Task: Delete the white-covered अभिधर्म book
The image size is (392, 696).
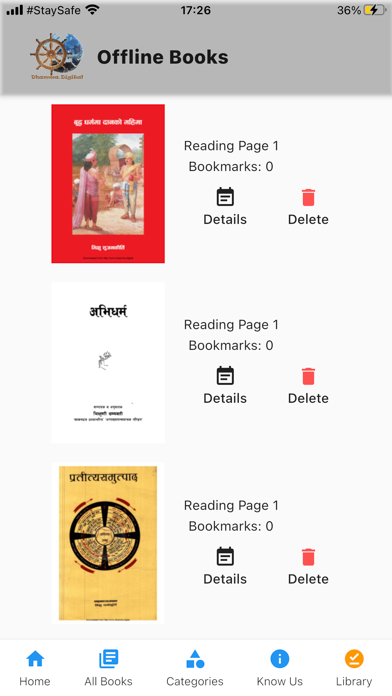Action: point(308,386)
